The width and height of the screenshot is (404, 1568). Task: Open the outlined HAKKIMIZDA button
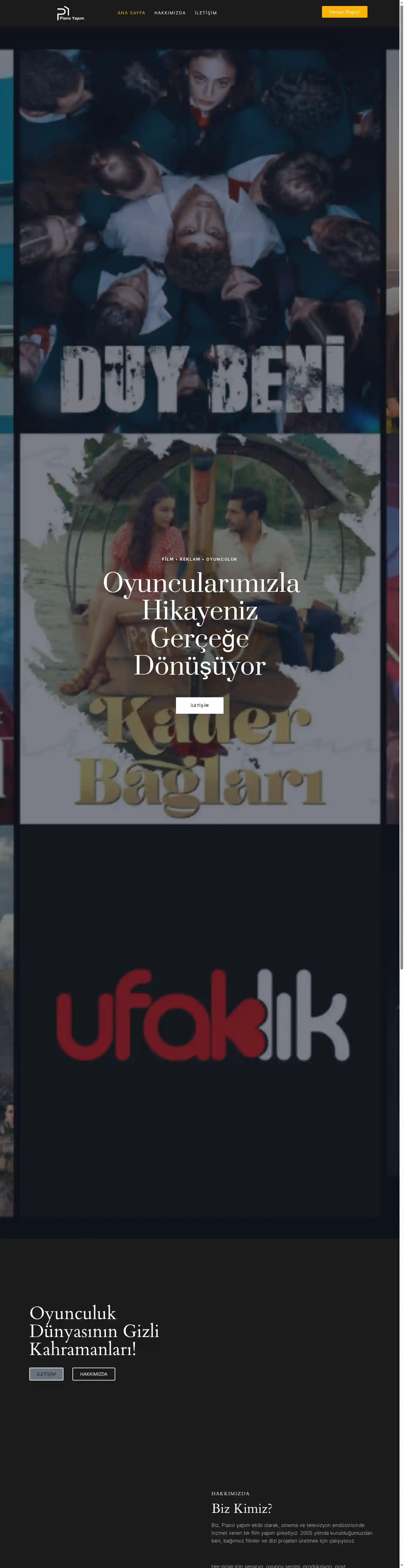(x=94, y=1374)
